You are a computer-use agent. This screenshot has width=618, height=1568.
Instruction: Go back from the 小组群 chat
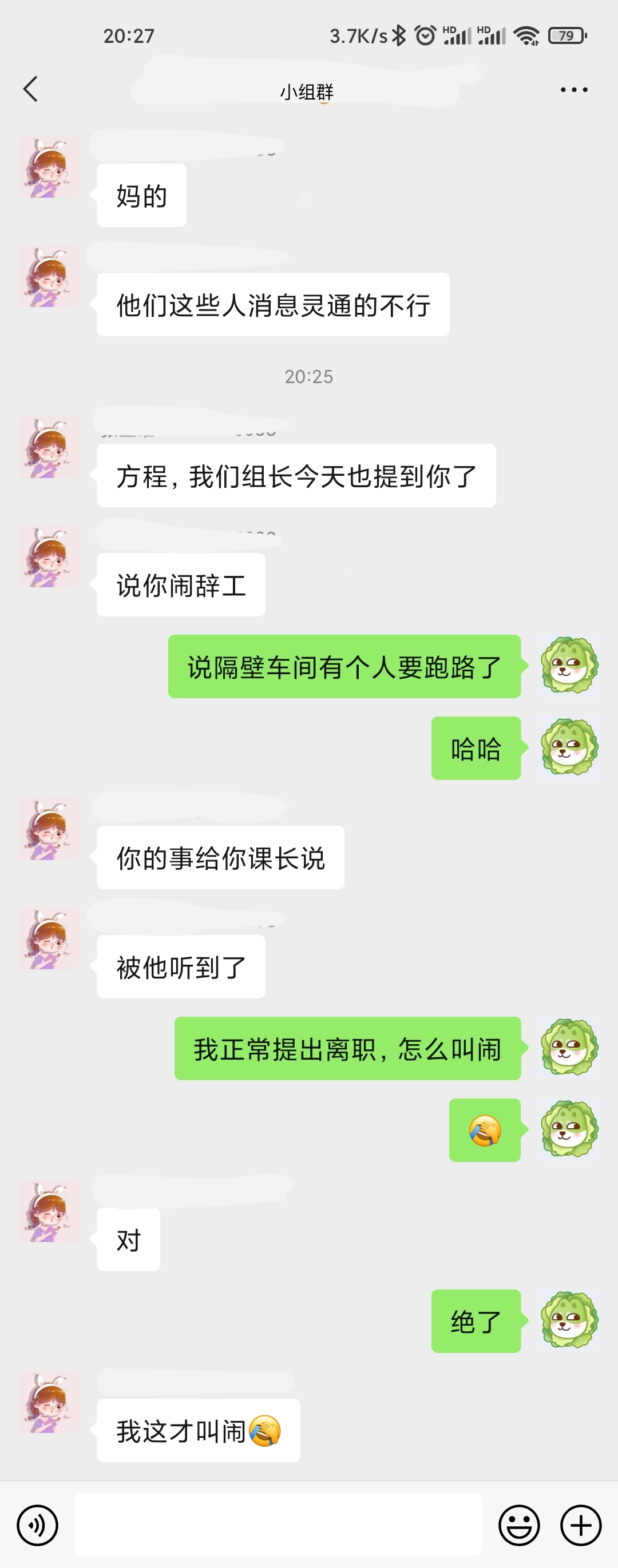click(30, 89)
